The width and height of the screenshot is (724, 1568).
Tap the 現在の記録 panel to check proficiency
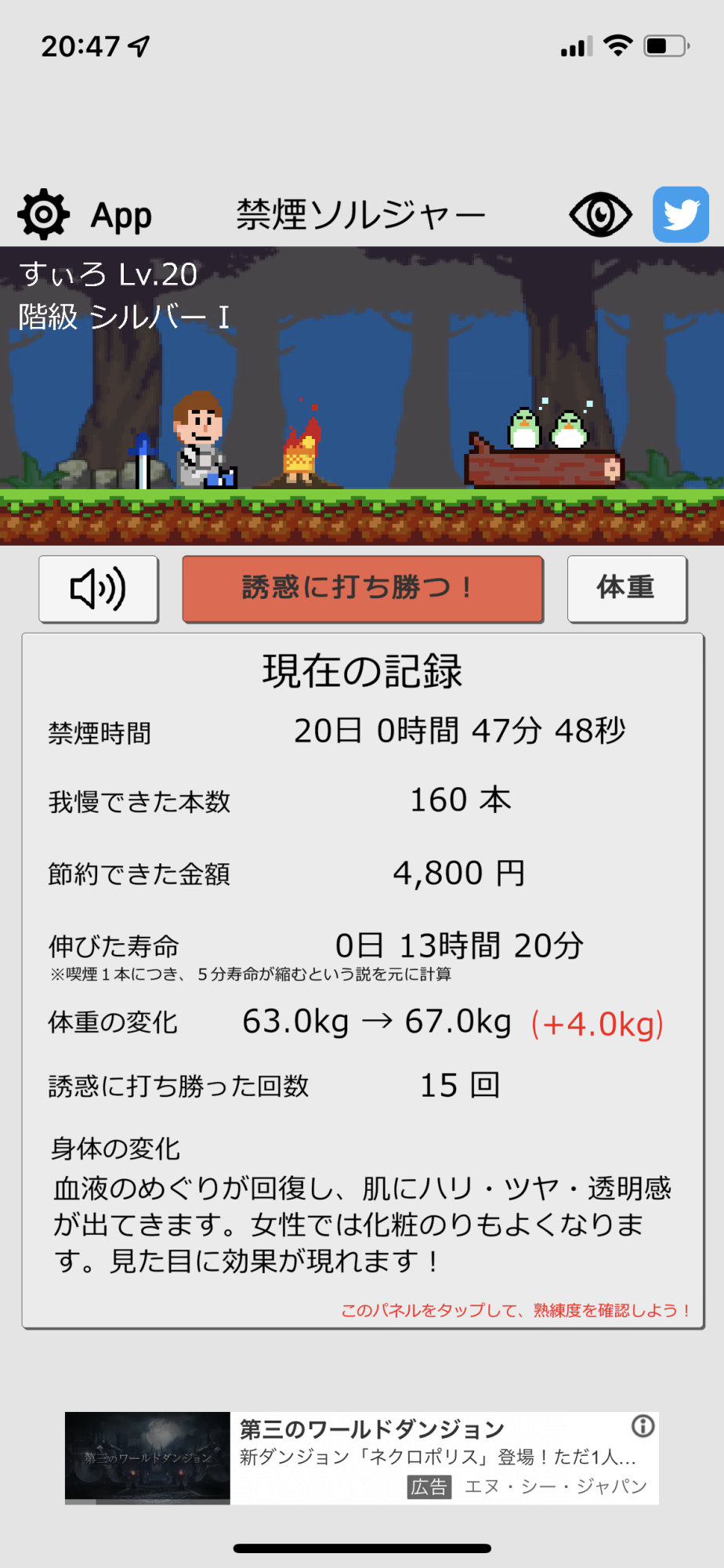click(362, 980)
